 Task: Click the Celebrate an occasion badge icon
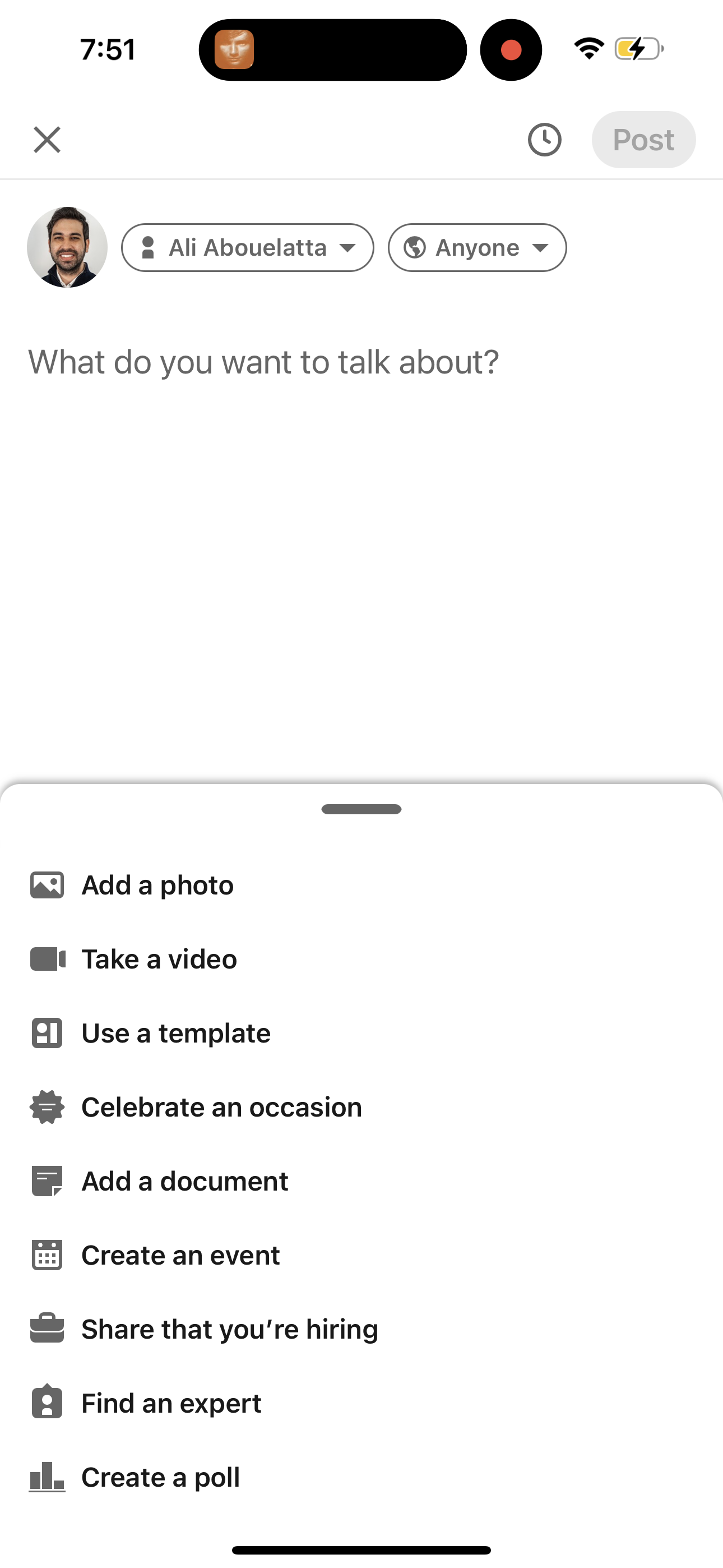pos(47,1106)
